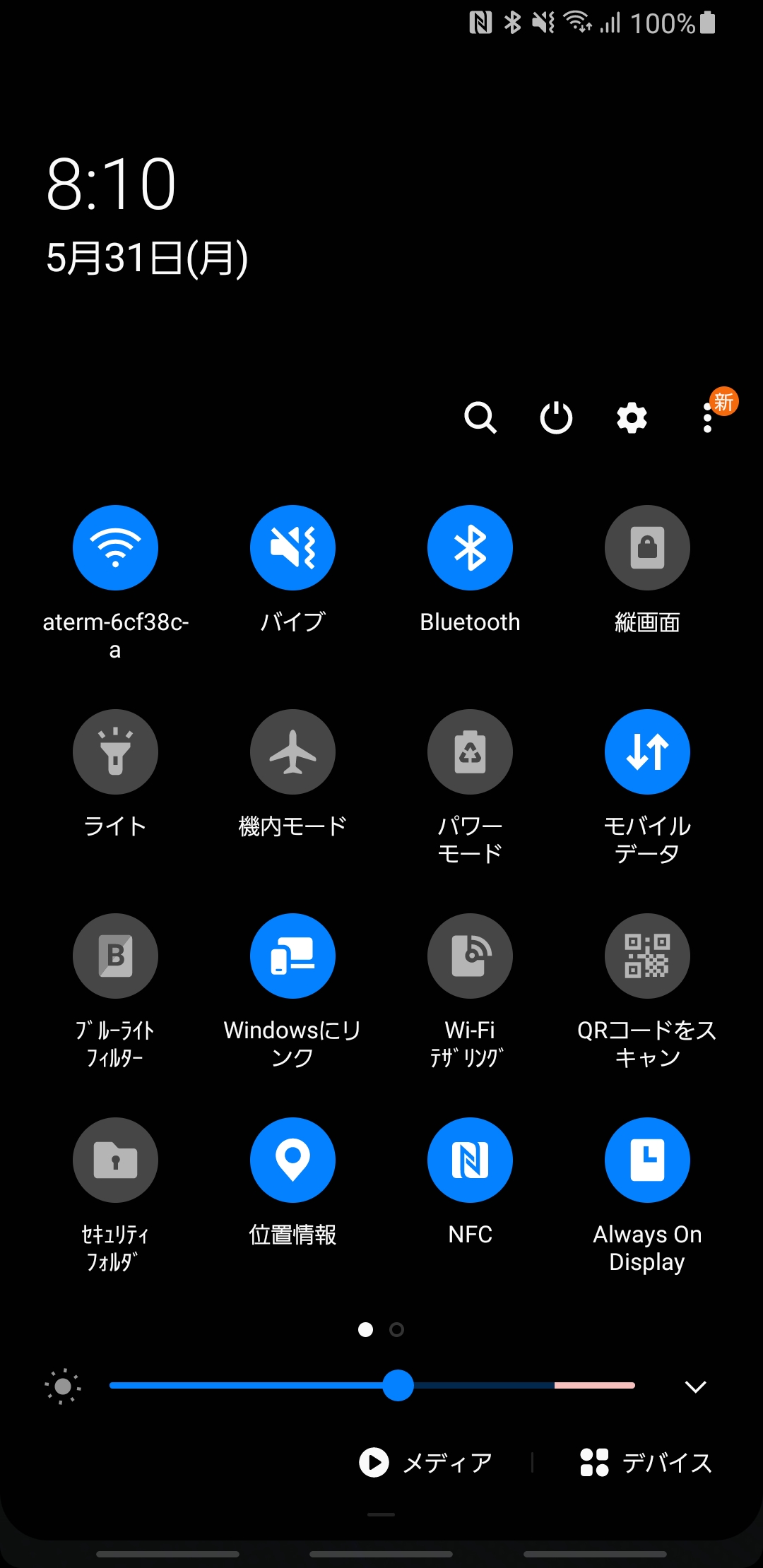Toggle the パワーモード tile

coord(470,752)
